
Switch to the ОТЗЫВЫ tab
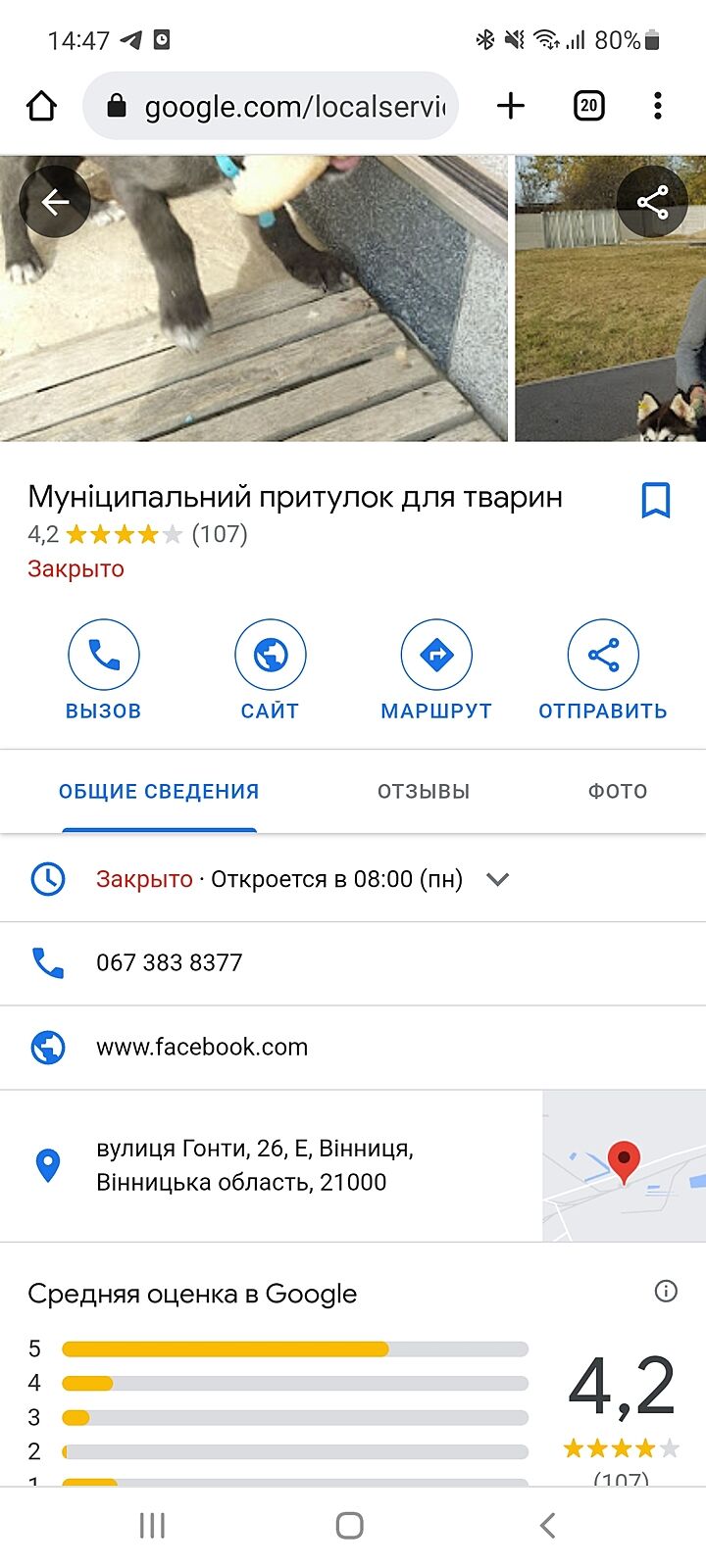[424, 791]
